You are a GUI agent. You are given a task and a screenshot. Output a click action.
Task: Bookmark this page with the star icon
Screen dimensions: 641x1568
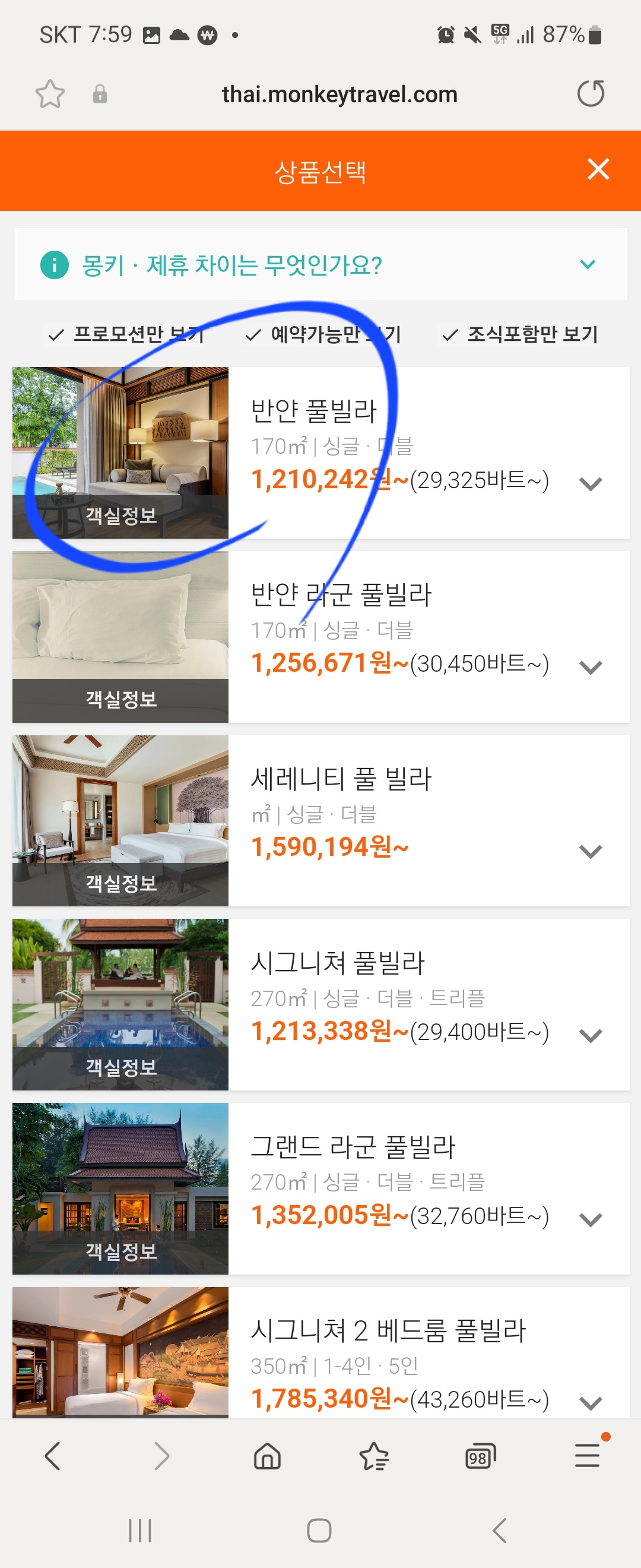pos(50,94)
